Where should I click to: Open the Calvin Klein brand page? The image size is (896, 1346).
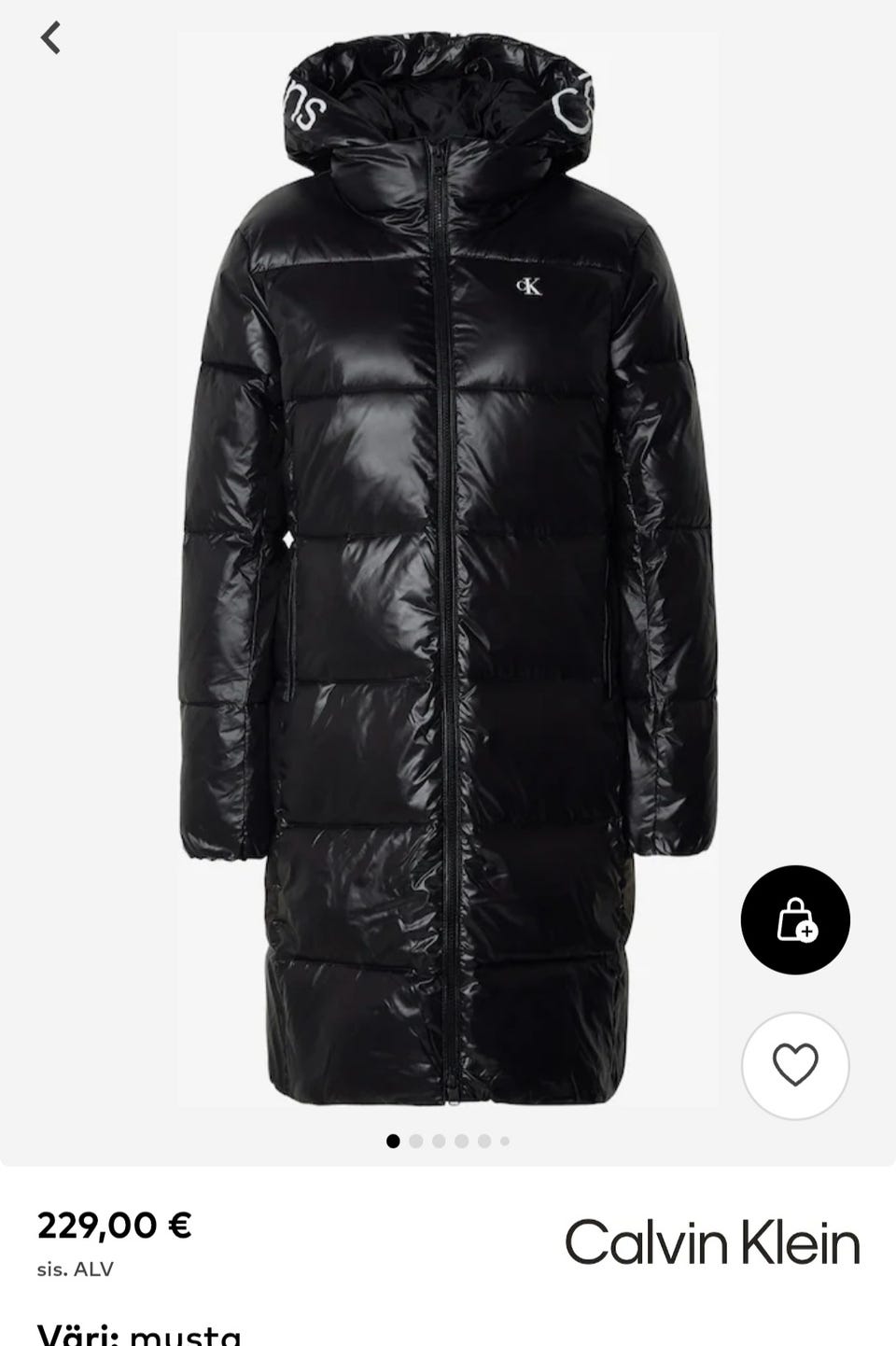pyautogui.click(x=711, y=1243)
